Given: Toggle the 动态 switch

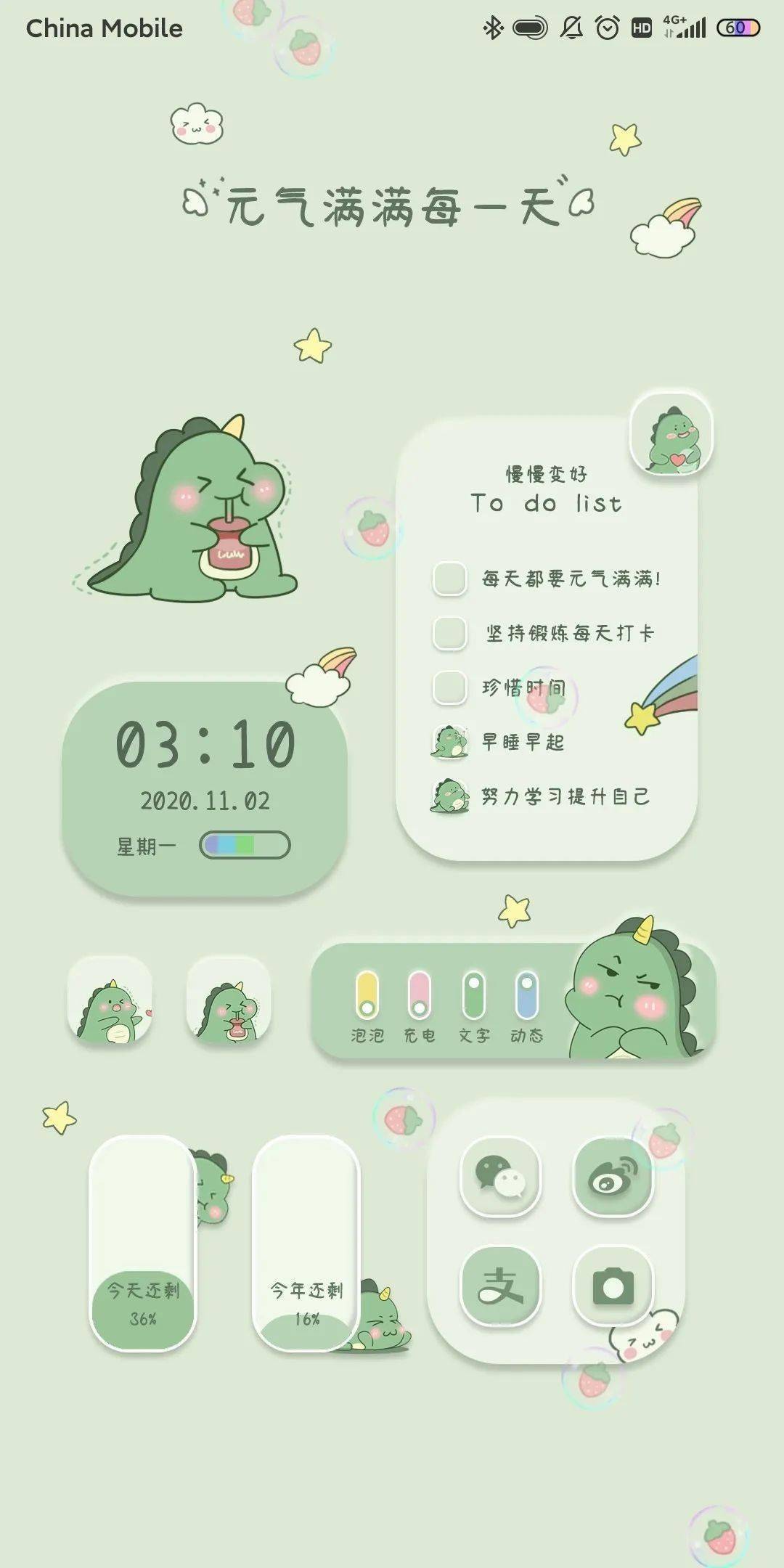Looking at the screenshot, I should pos(527,995).
